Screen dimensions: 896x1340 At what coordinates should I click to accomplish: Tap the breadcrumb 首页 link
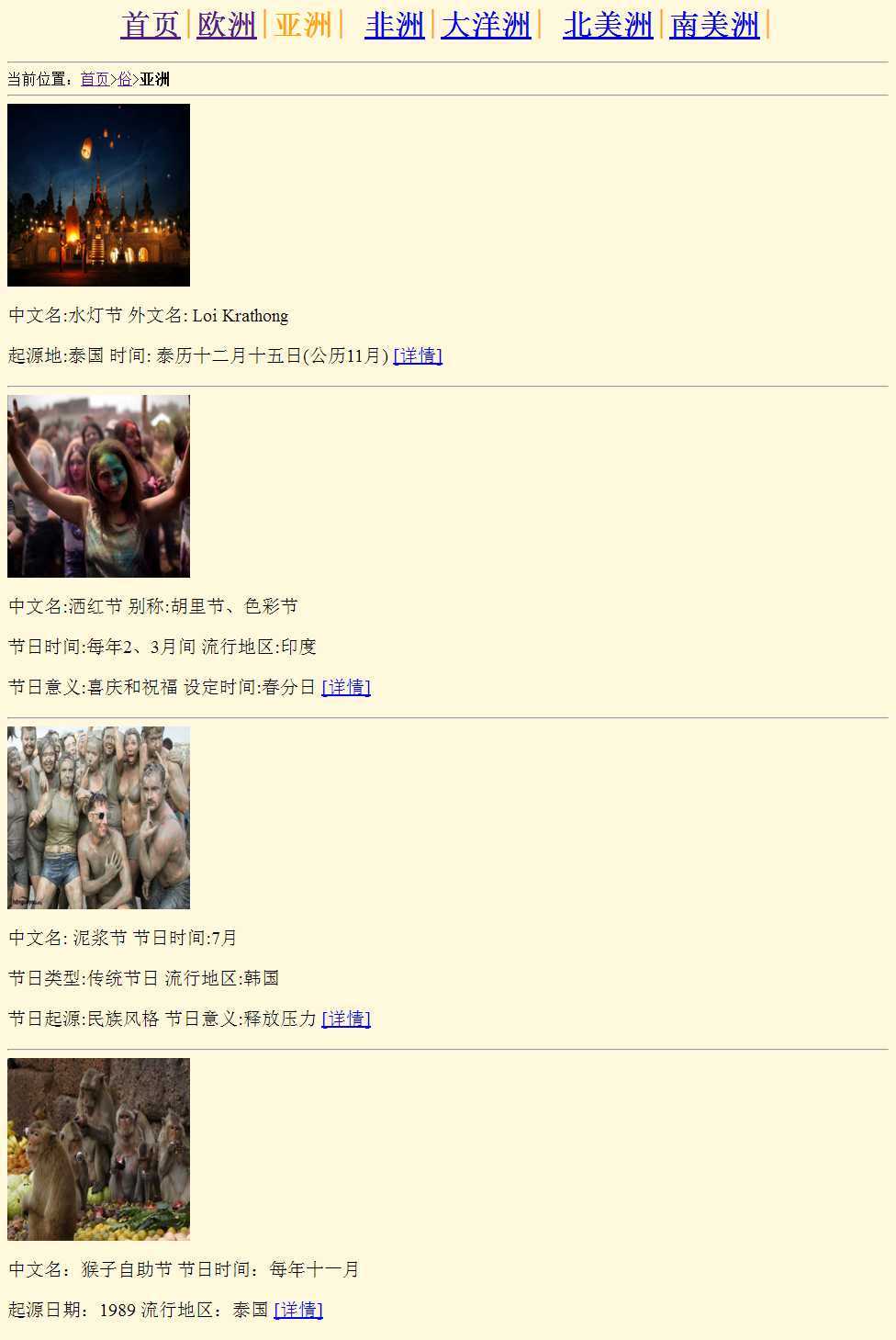[x=95, y=79]
